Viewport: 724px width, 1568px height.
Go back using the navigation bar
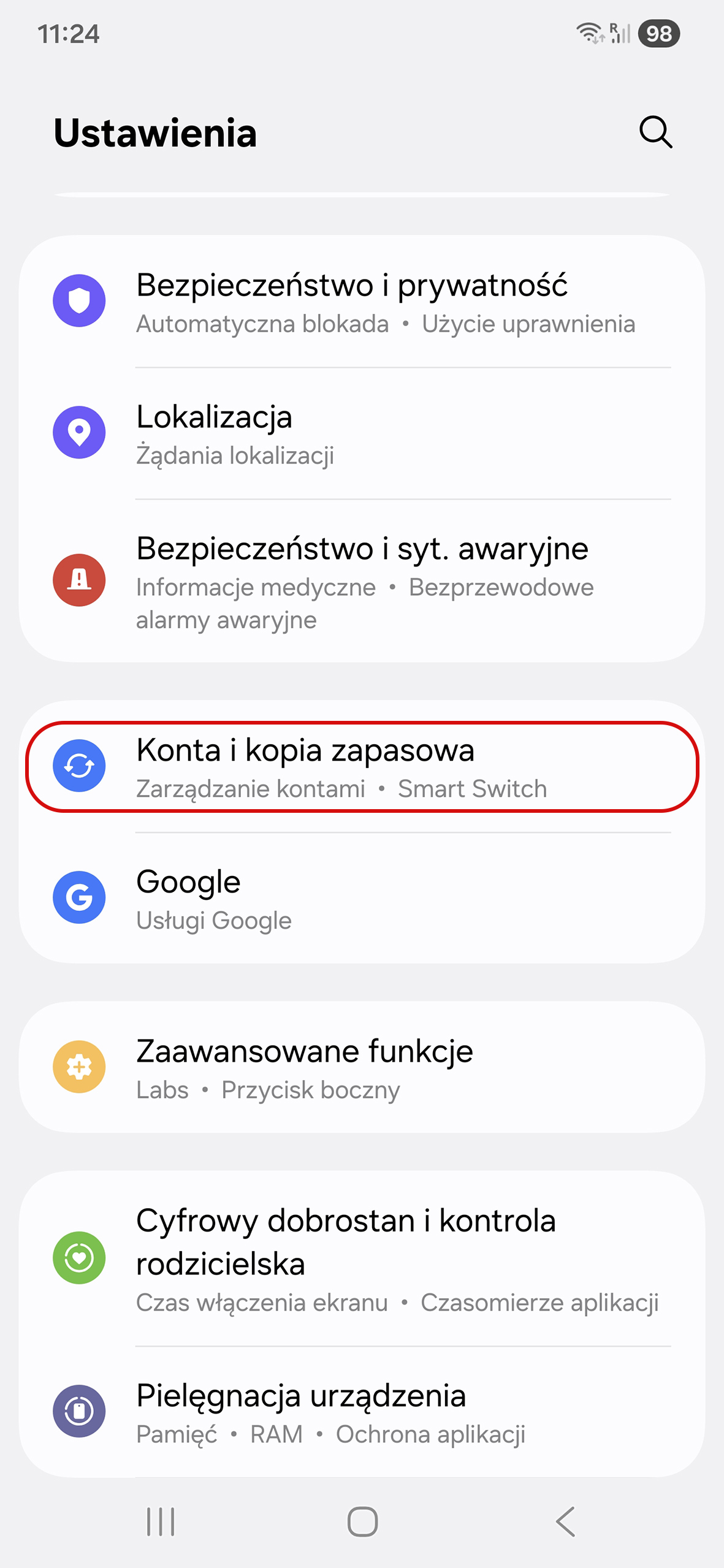[x=566, y=1521]
